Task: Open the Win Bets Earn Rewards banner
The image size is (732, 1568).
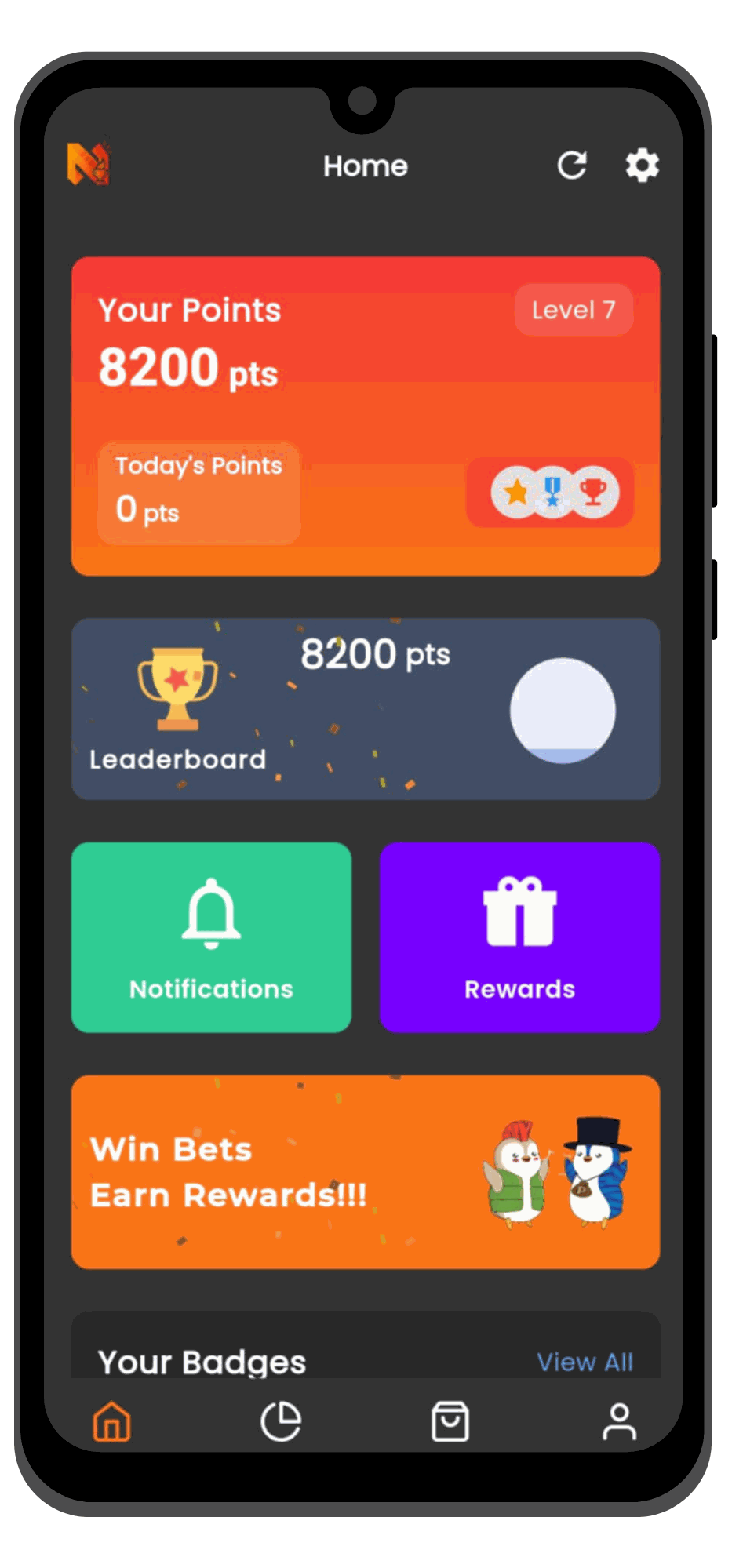Action: pos(366,1172)
